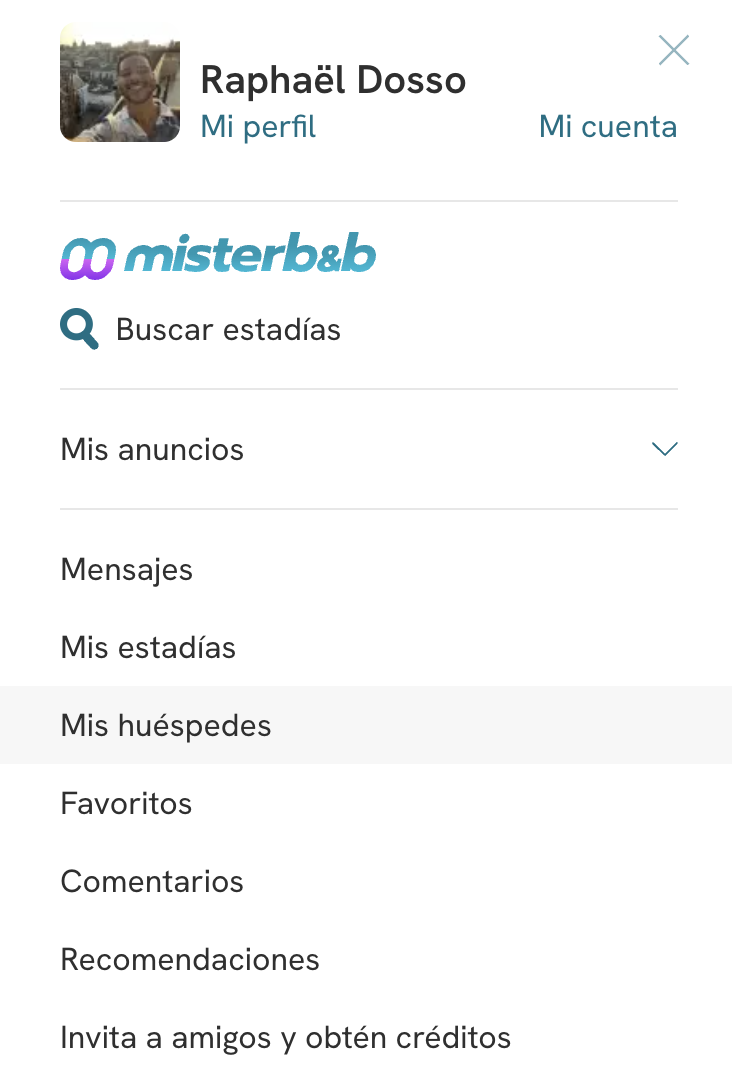732x1086 pixels.
Task: Go to Mi cuenta
Action: (x=607, y=127)
